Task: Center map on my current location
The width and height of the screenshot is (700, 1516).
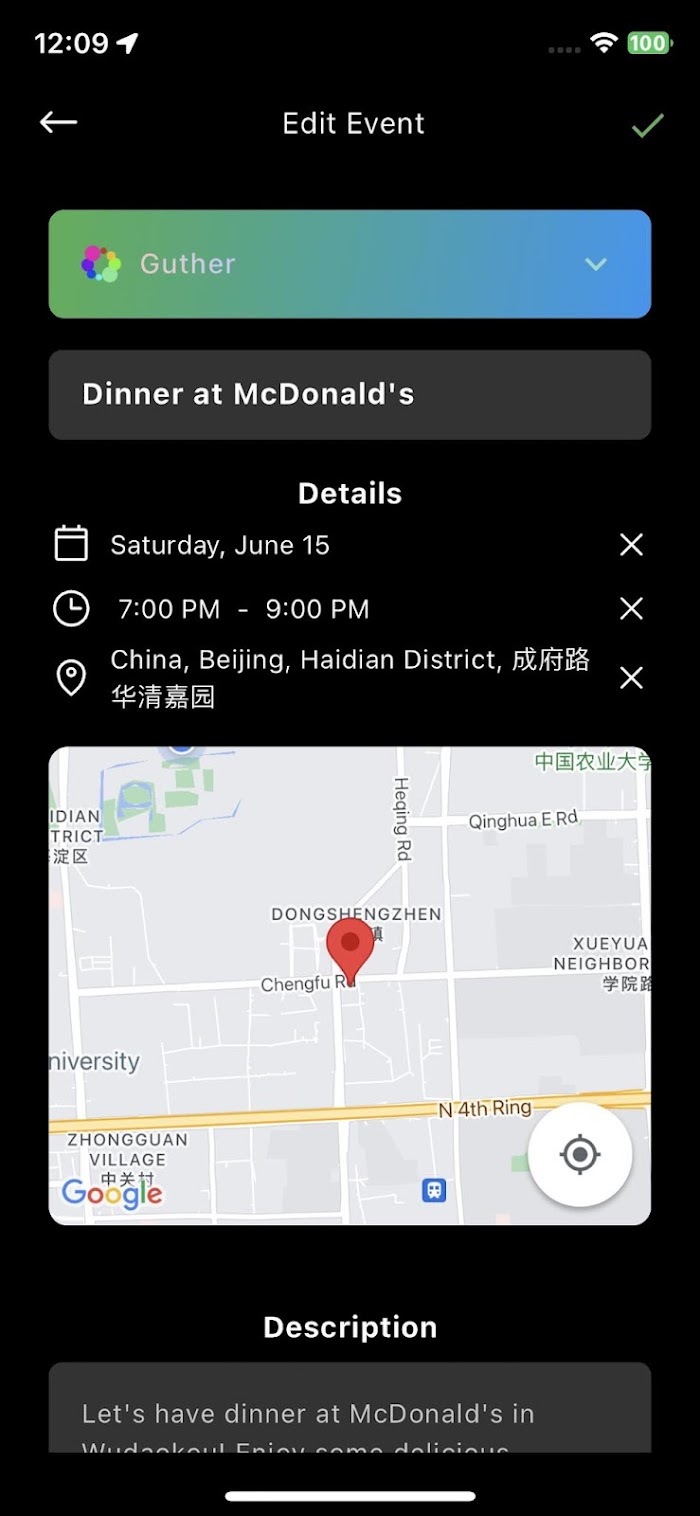Action: pos(580,1155)
